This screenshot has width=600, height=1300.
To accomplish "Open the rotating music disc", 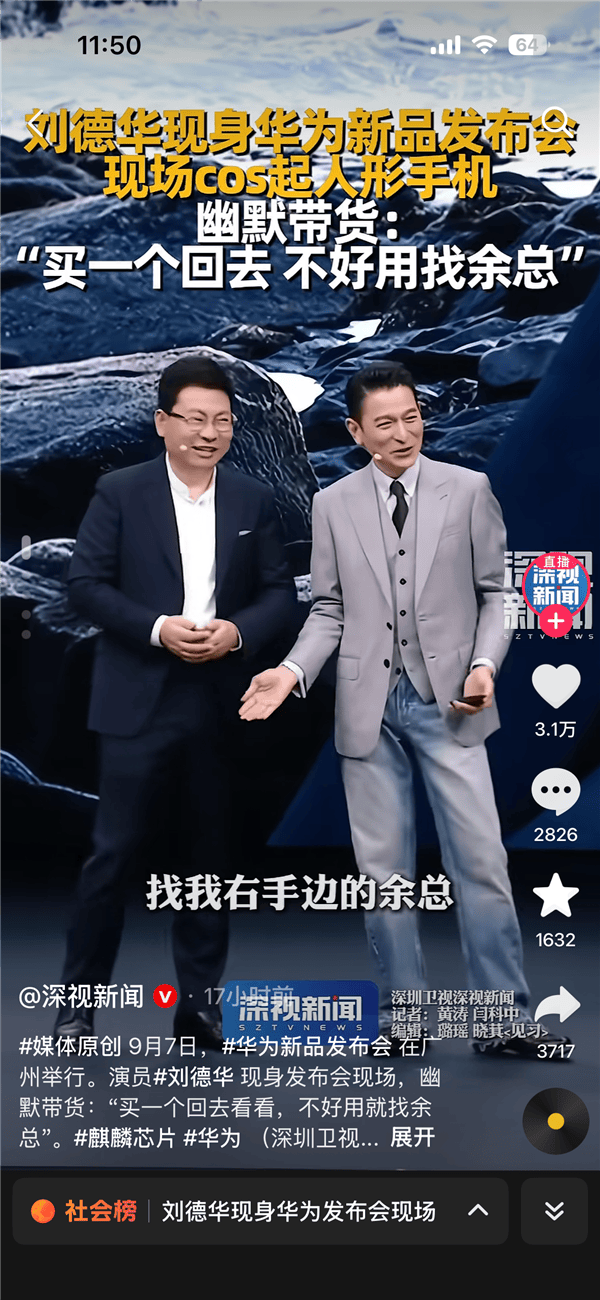I will click(556, 1121).
